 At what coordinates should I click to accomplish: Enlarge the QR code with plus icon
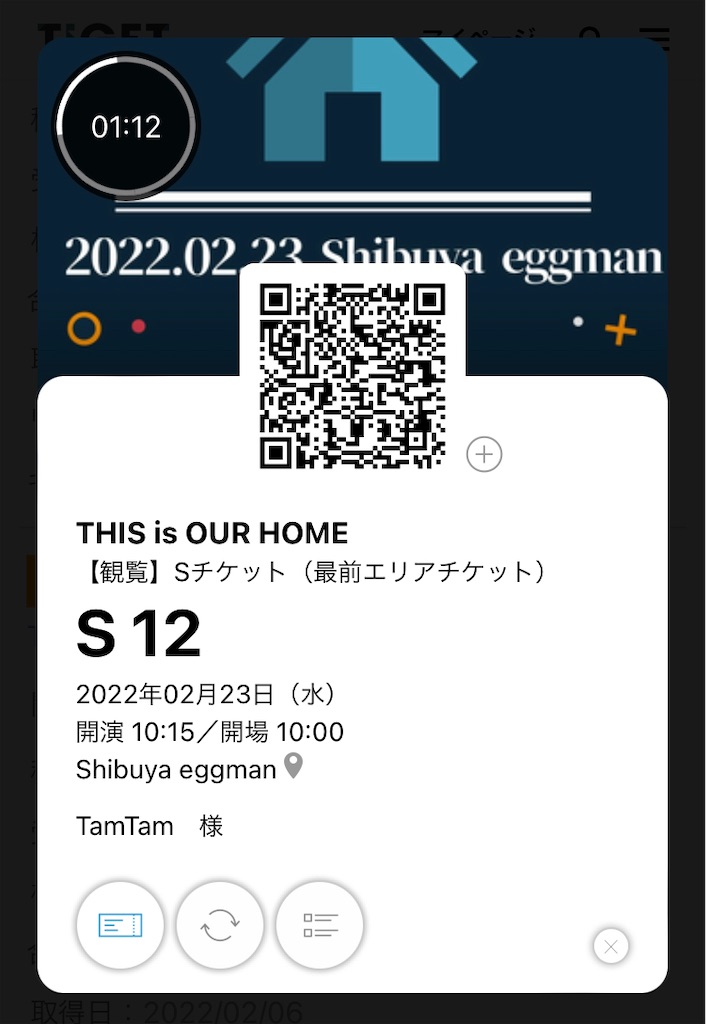[484, 455]
